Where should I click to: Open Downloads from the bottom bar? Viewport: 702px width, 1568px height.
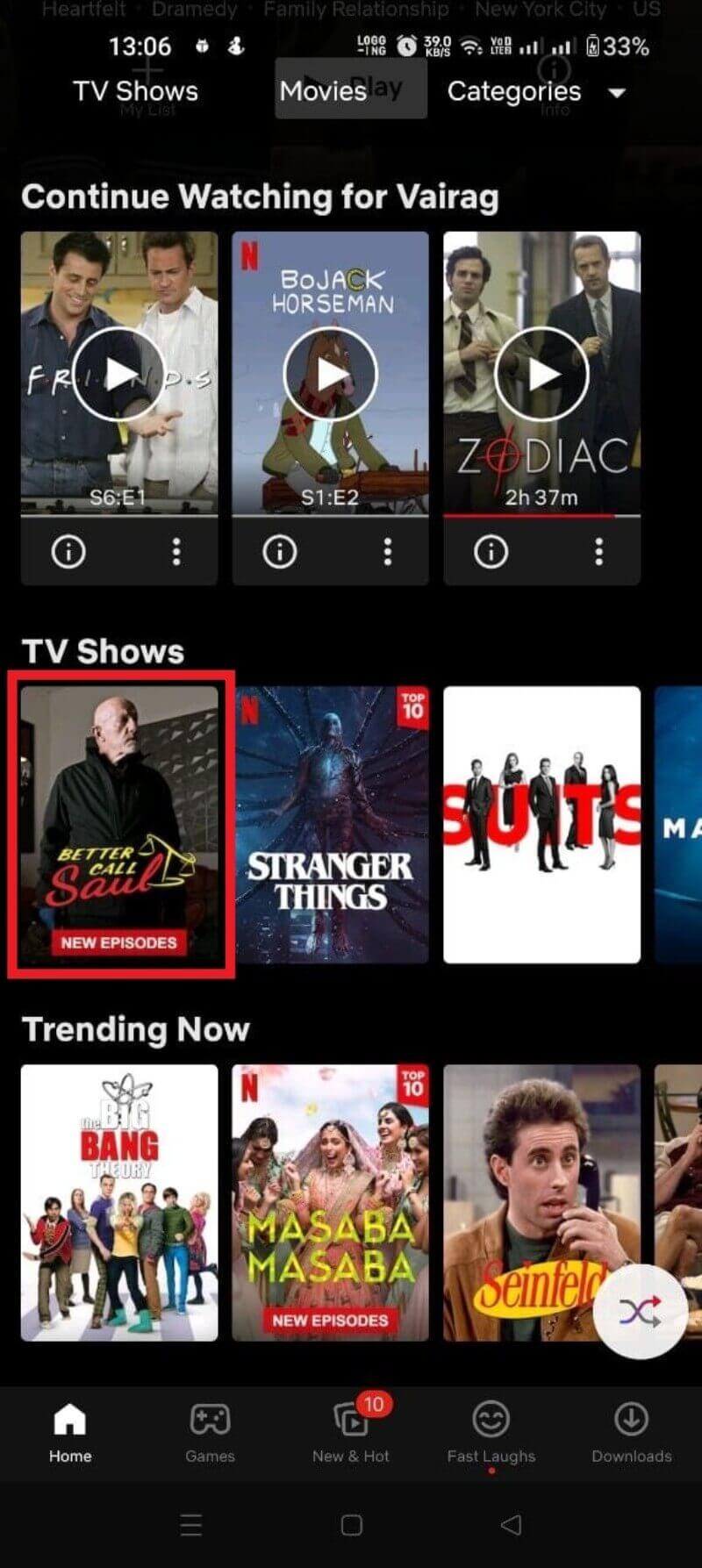(631, 1419)
